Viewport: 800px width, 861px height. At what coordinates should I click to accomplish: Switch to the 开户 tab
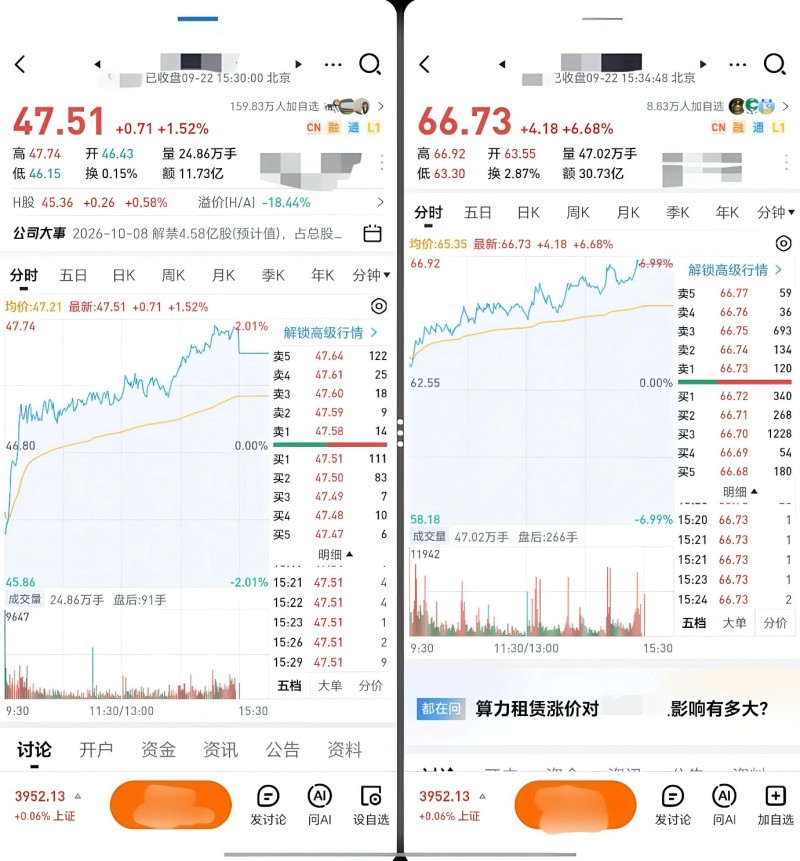point(96,750)
